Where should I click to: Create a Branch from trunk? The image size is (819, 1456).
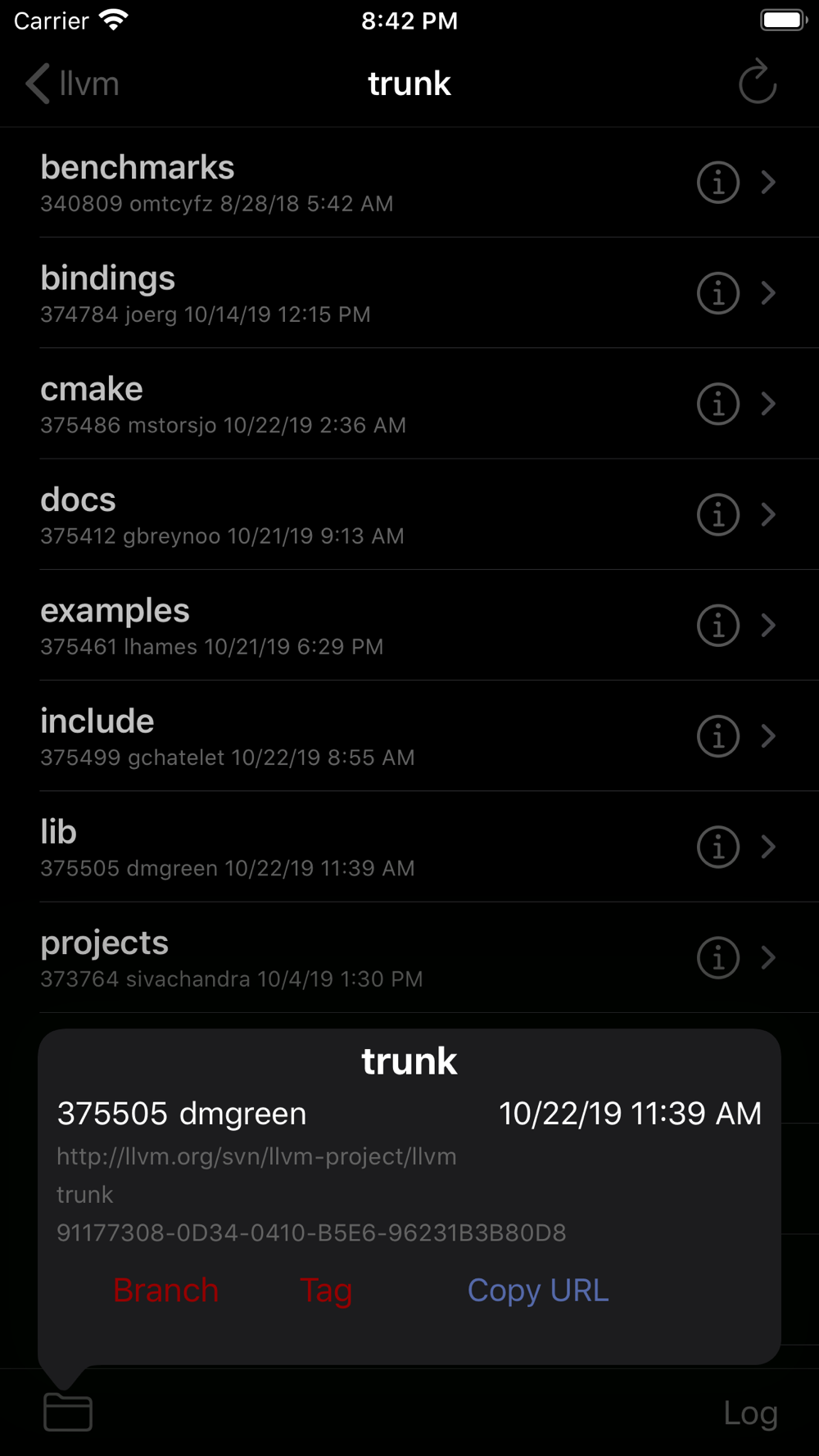click(x=165, y=1291)
